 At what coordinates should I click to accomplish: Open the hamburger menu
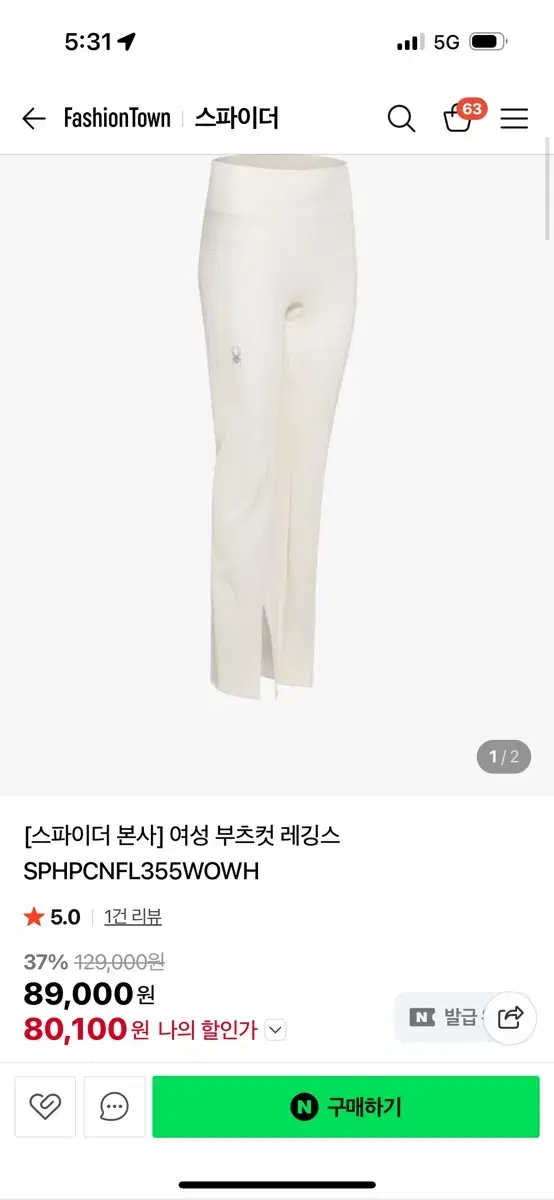coord(514,119)
